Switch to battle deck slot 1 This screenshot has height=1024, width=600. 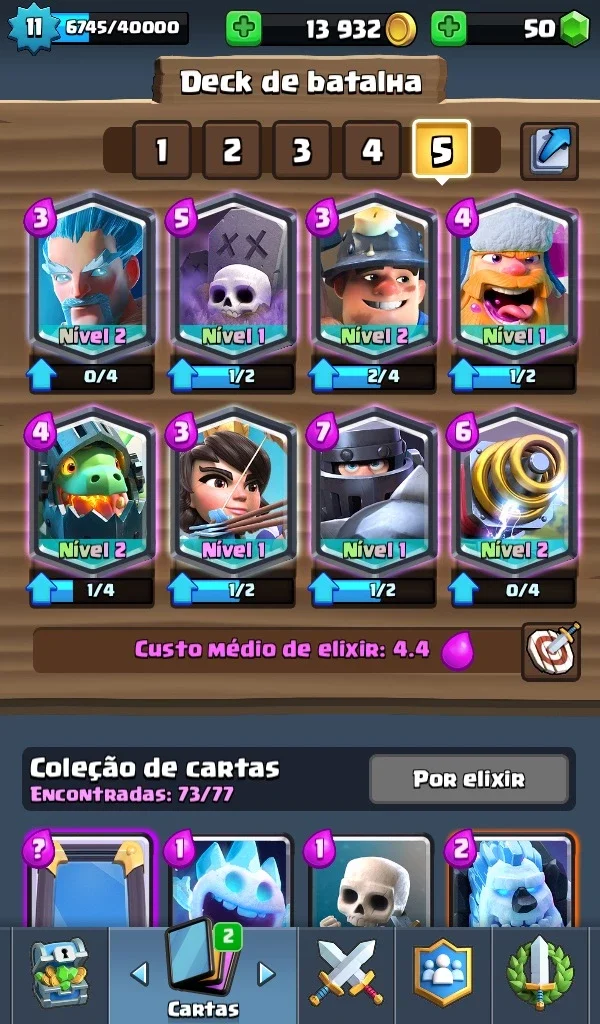tap(161, 150)
